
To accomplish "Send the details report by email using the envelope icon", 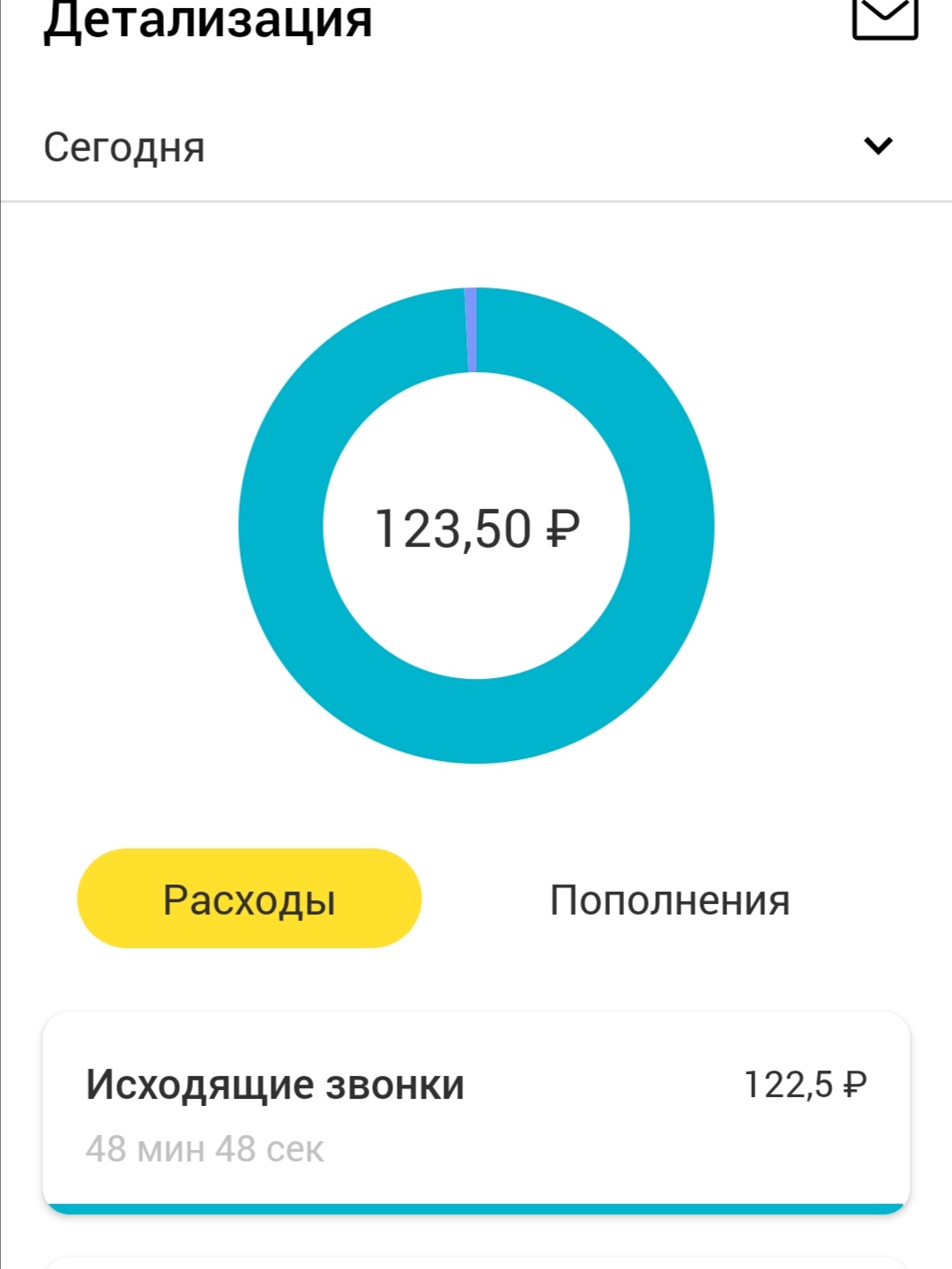I will pos(884,18).
